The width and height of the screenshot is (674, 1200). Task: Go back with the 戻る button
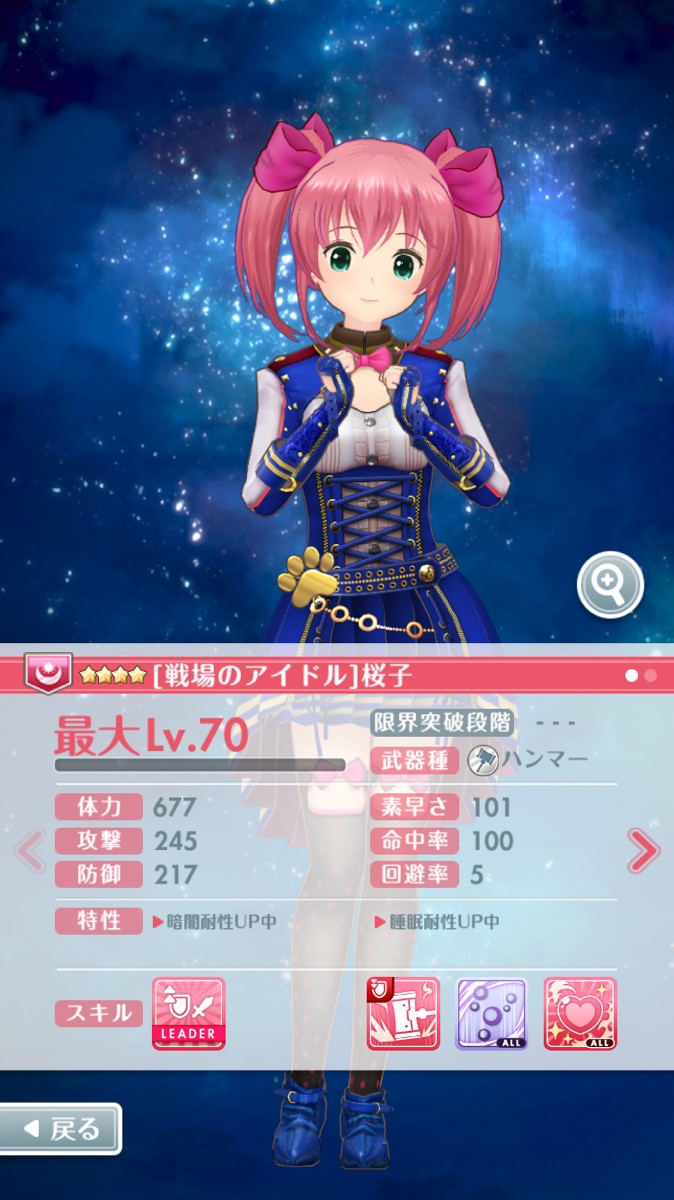[x=60, y=1129]
